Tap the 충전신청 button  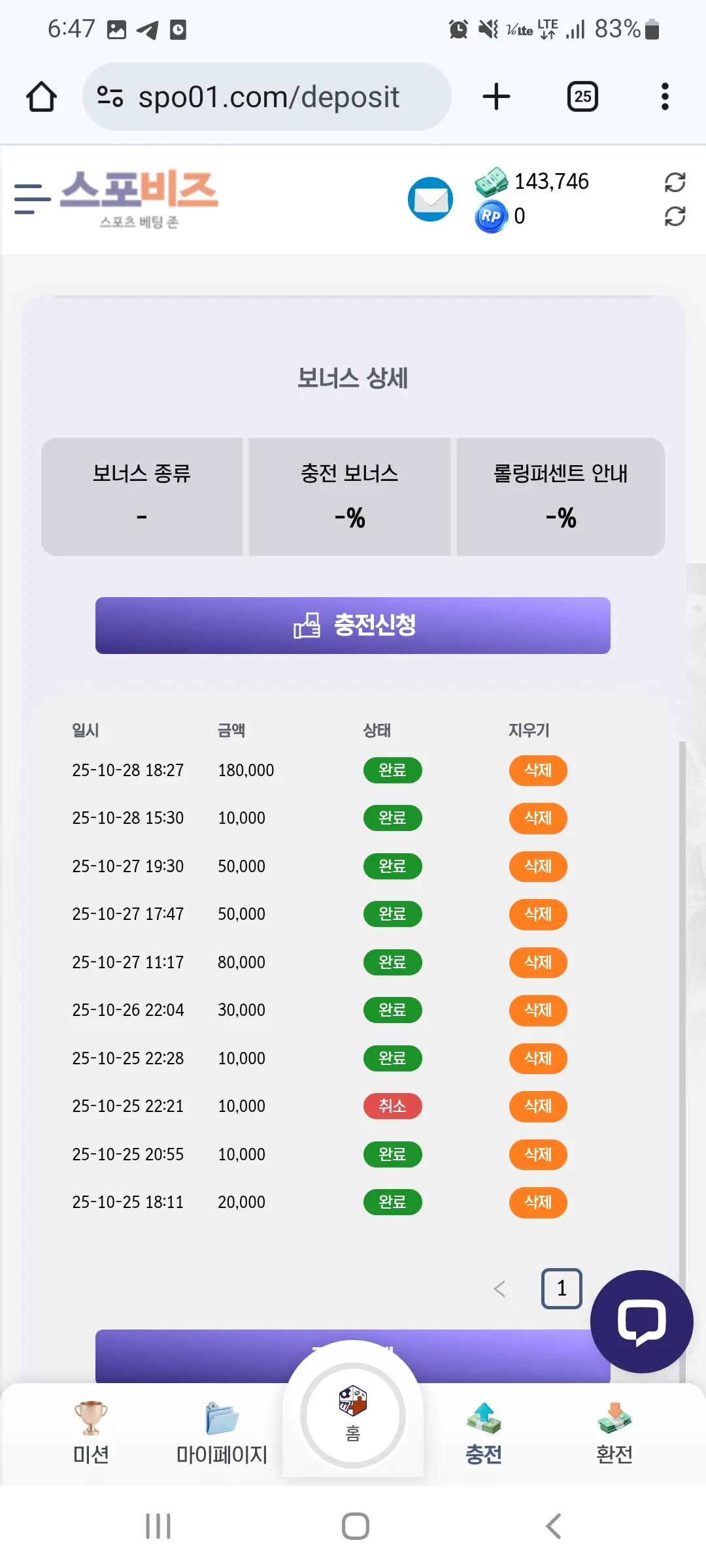pyautogui.click(x=353, y=625)
